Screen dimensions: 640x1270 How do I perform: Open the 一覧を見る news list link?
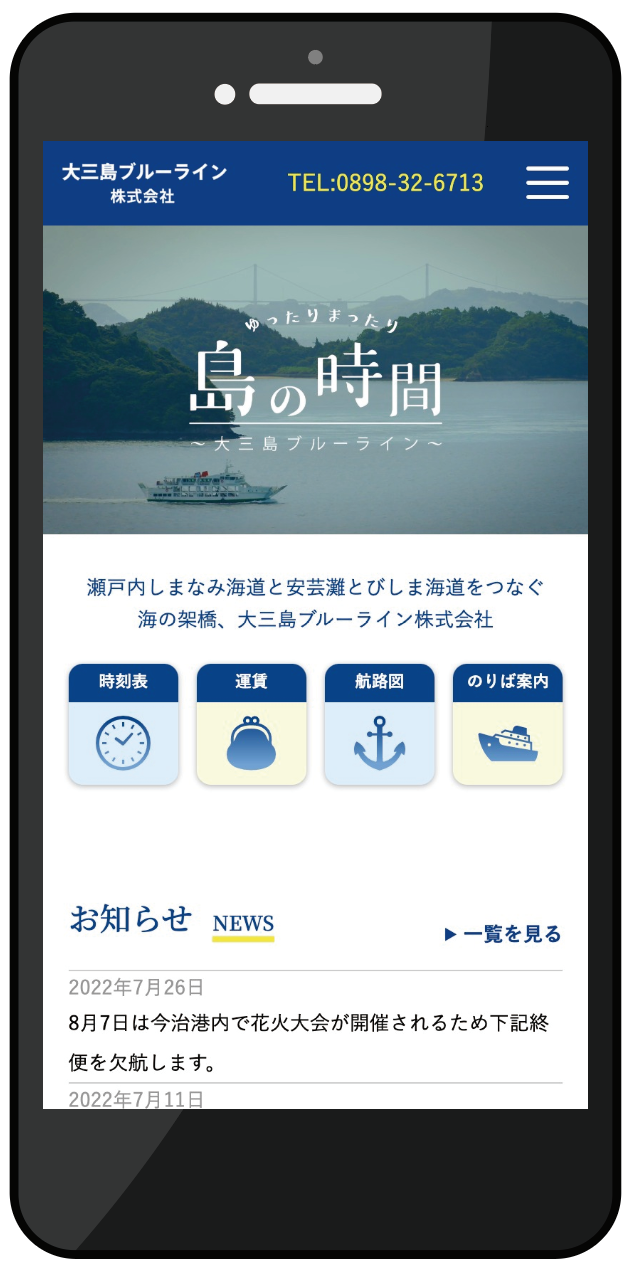click(x=504, y=934)
